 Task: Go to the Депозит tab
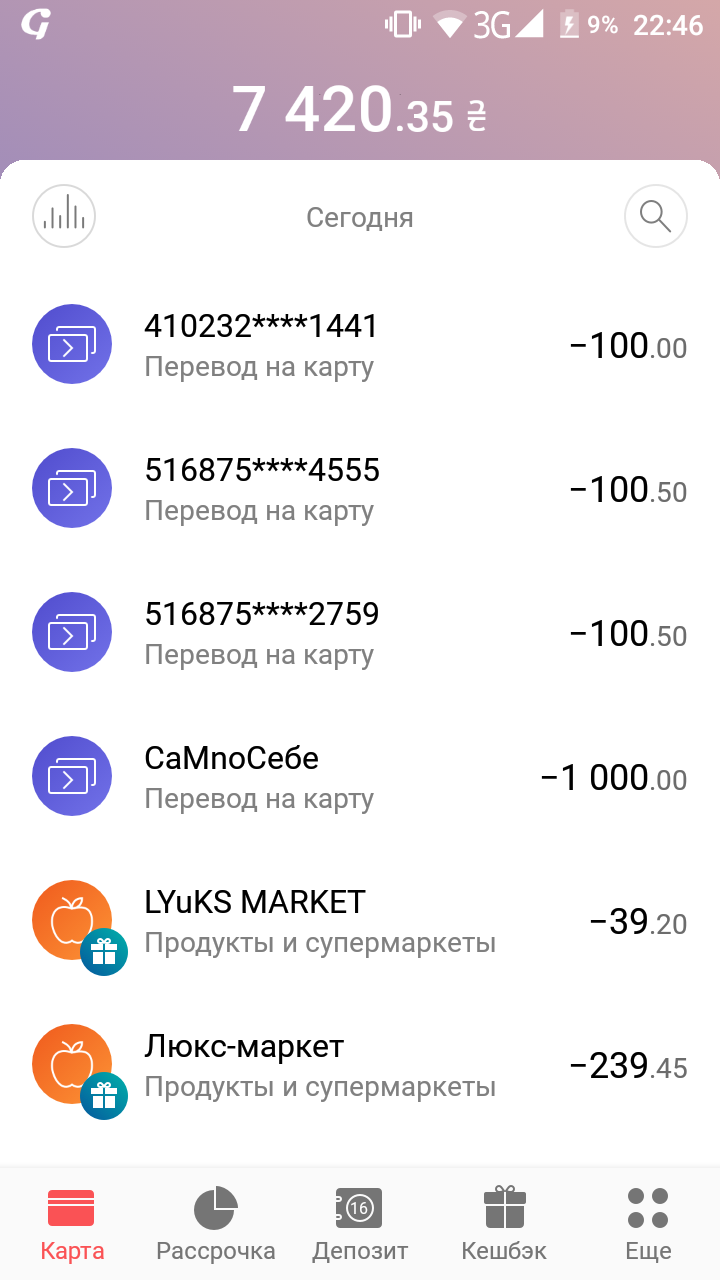click(360, 1224)
